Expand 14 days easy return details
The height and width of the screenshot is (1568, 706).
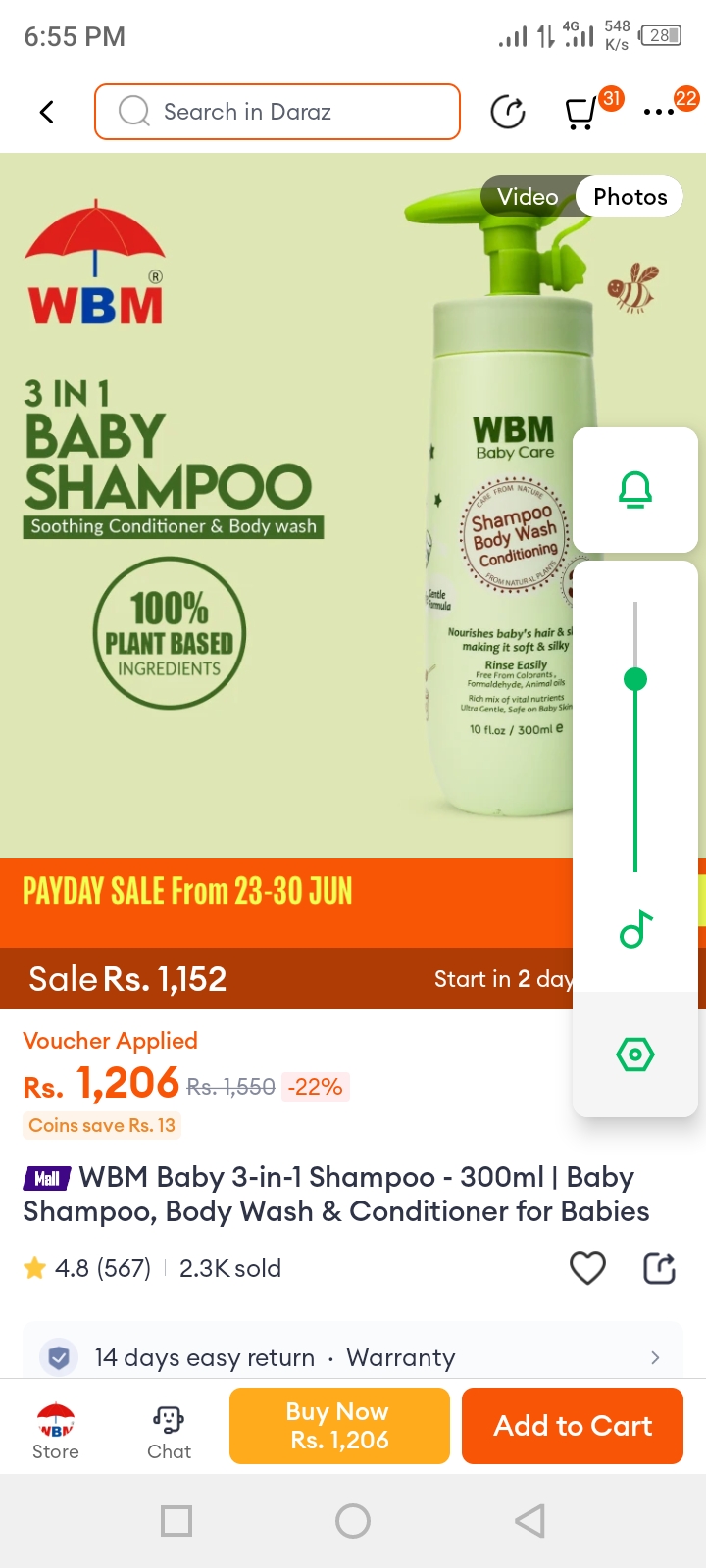(x=655, y=1357)
